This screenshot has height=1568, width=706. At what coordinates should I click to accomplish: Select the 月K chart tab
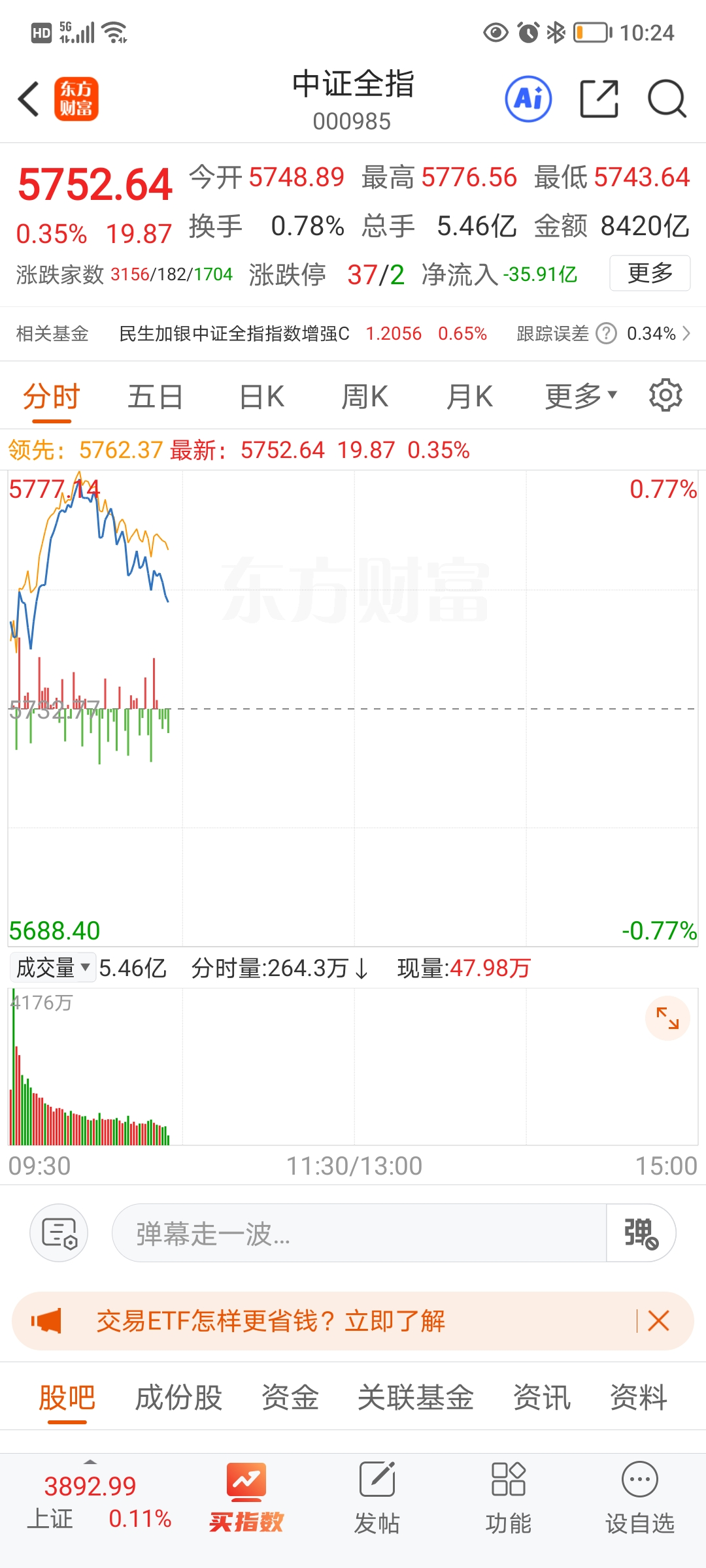click(x=469, y=397)
